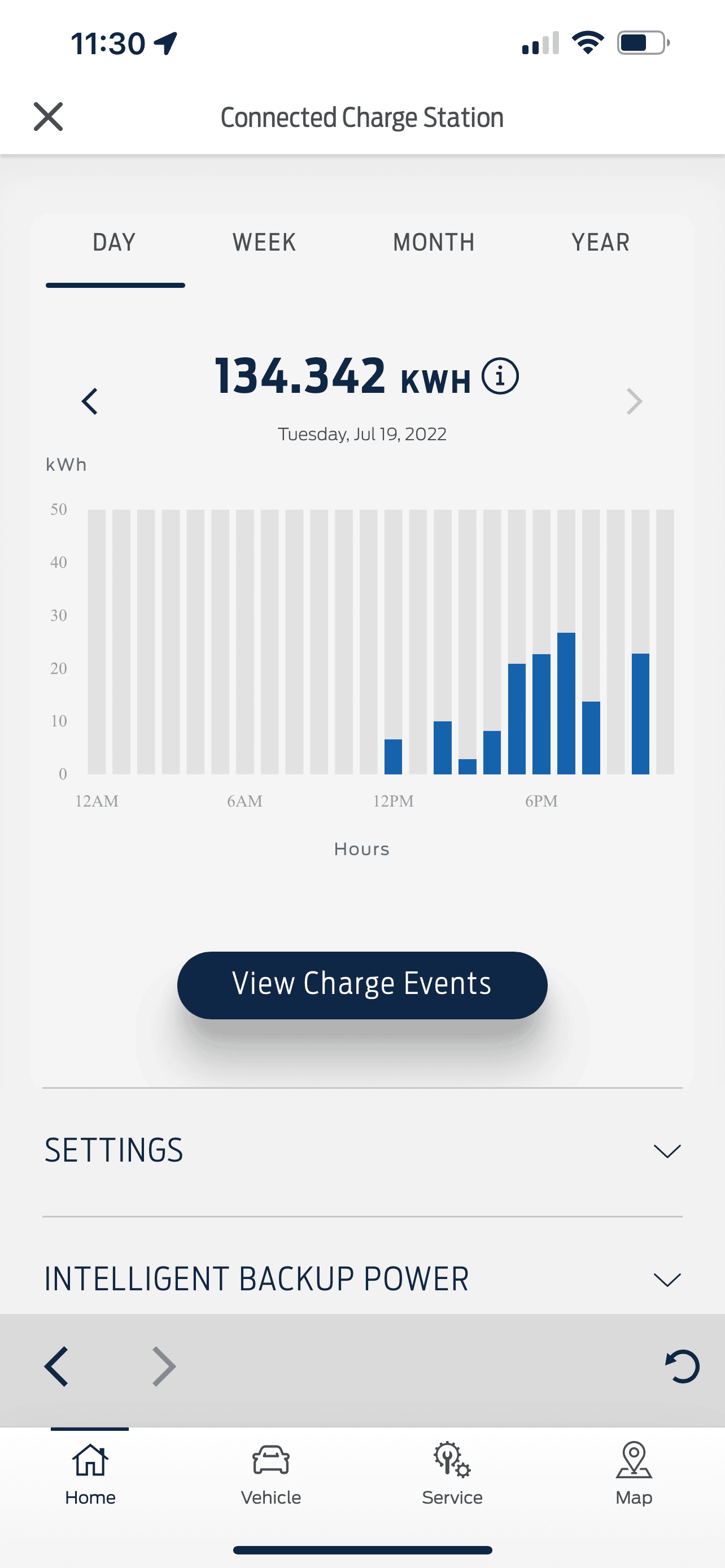Navigate forward in the web view
Image resolution: width=725 pixels, height=1568 pixels.
[x=164, y=1366]
